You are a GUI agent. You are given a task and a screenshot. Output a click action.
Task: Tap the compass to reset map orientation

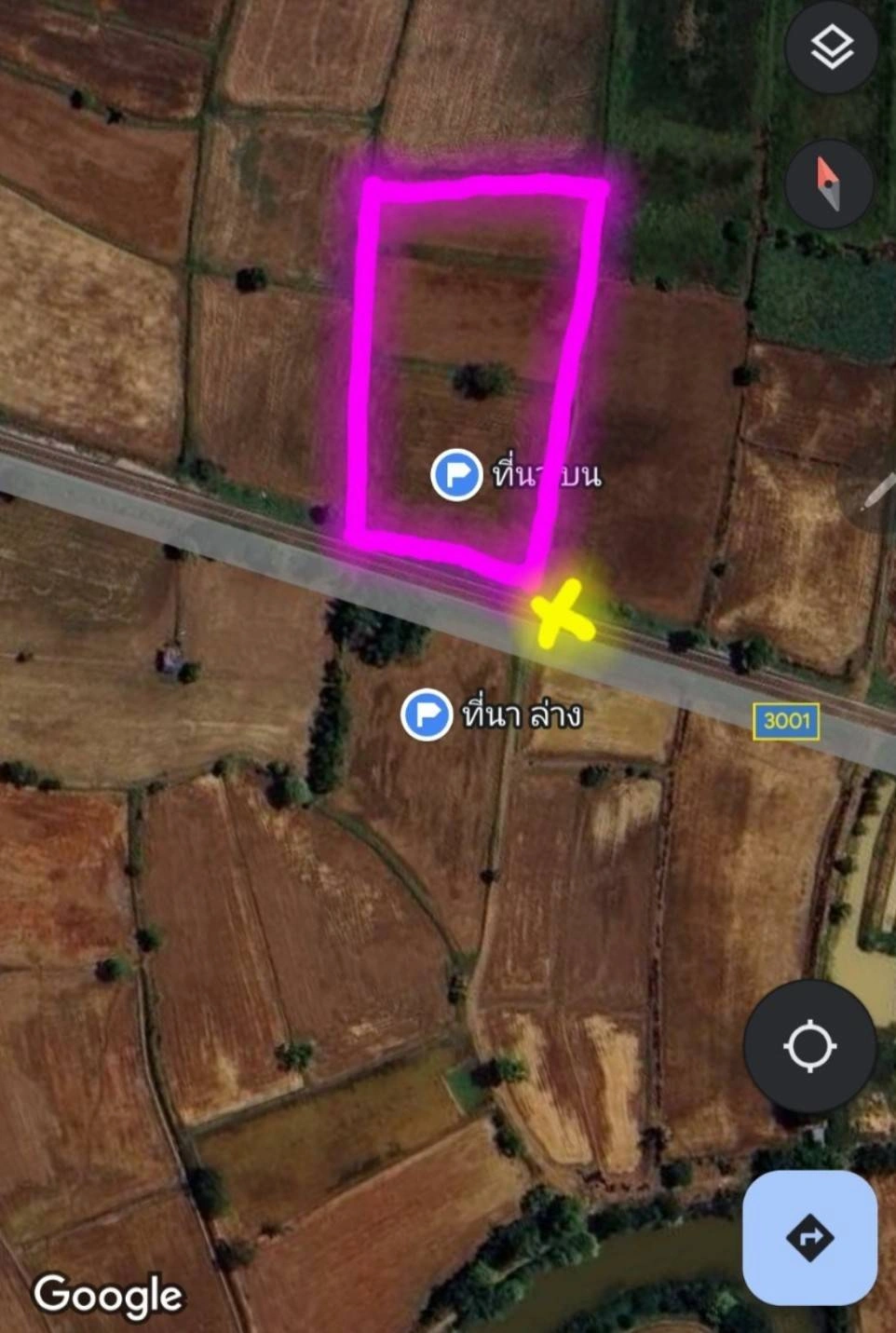tap(828, 183)
